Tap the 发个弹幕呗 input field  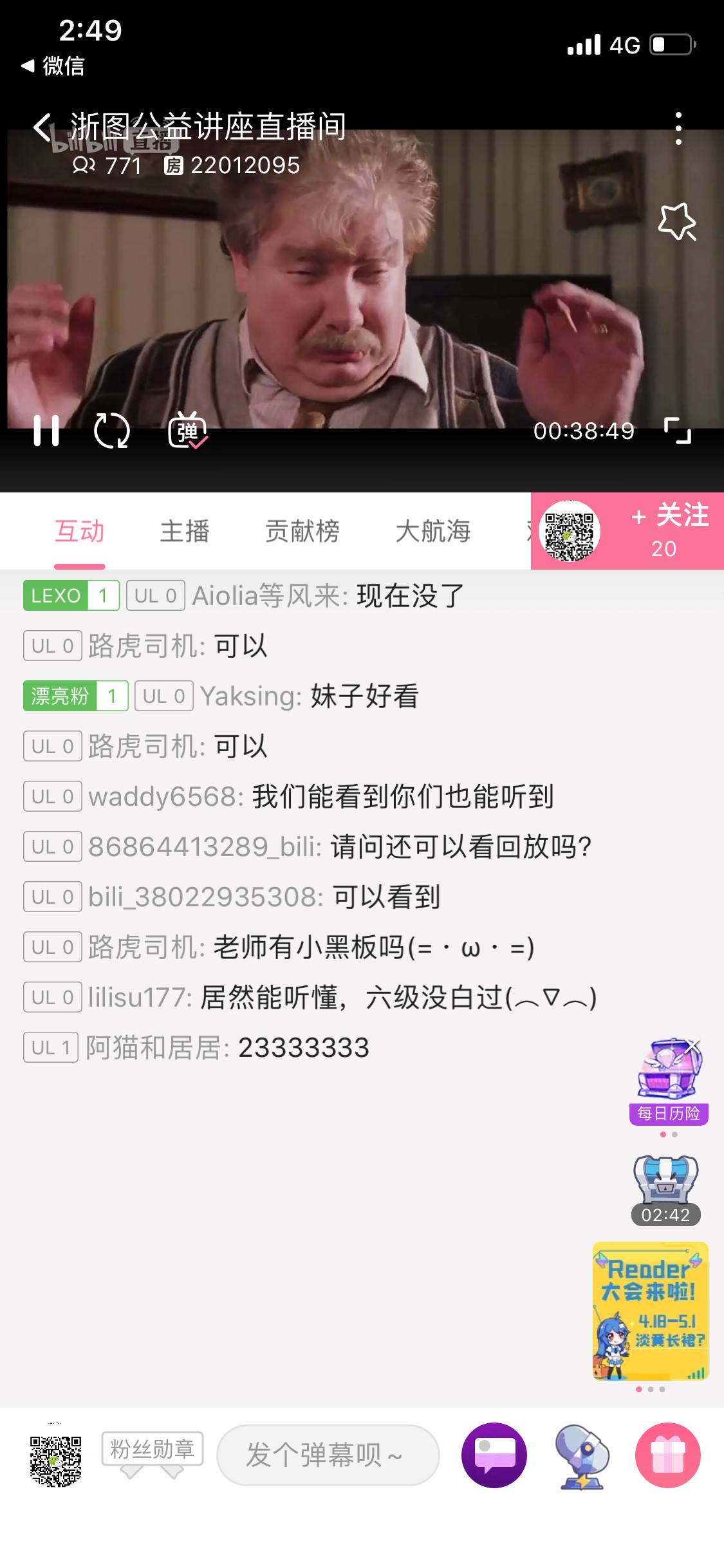(x=328, y=1455)
